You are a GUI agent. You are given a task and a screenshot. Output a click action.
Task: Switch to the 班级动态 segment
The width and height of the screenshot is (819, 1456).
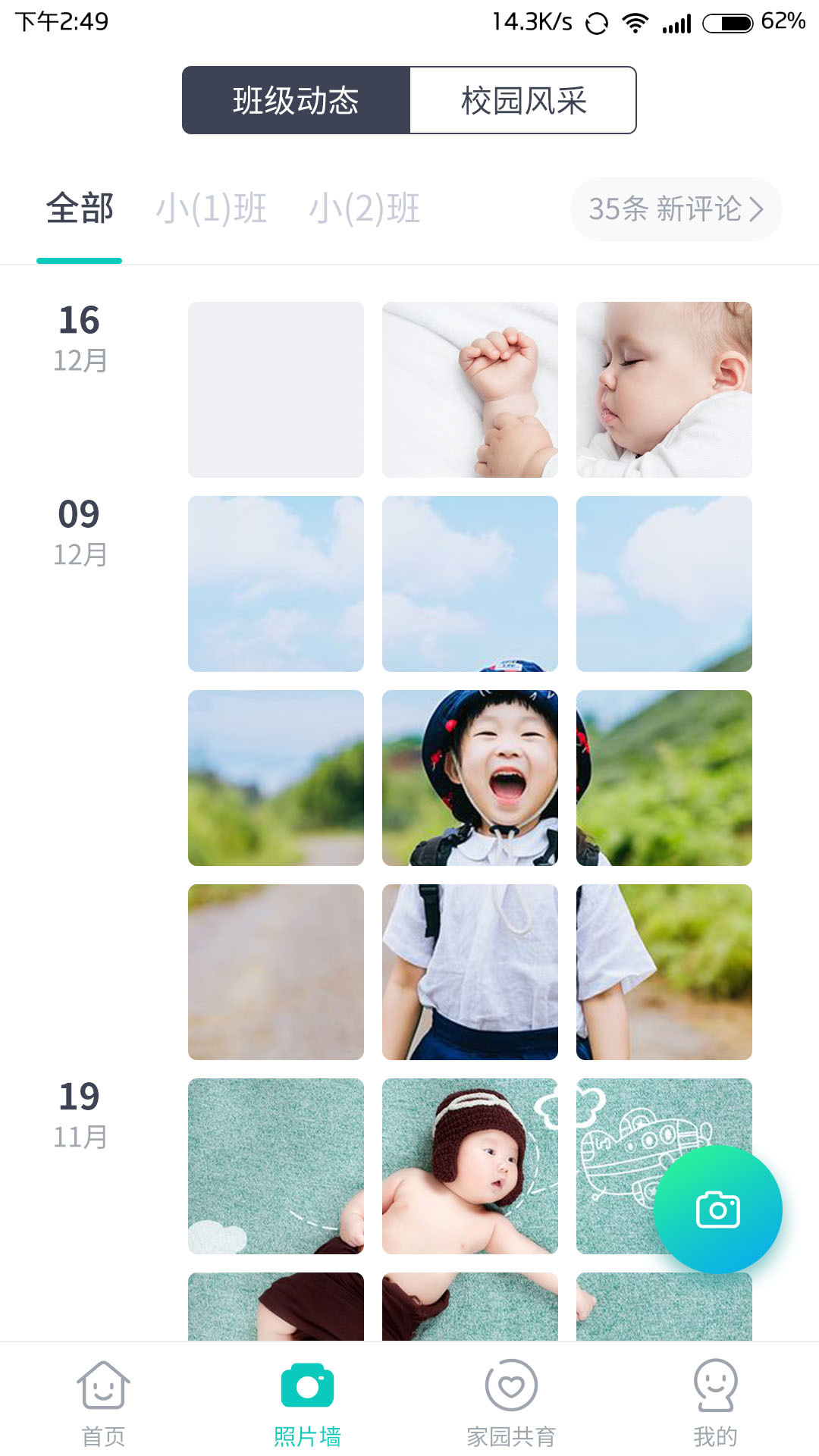(296, 100)
